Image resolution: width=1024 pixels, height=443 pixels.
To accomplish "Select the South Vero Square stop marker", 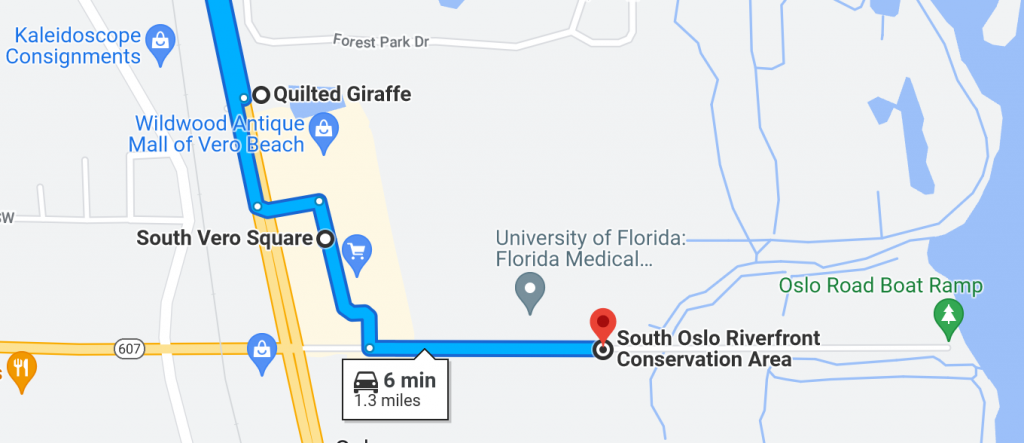I will pyautogui.click(x=325, y=239).
